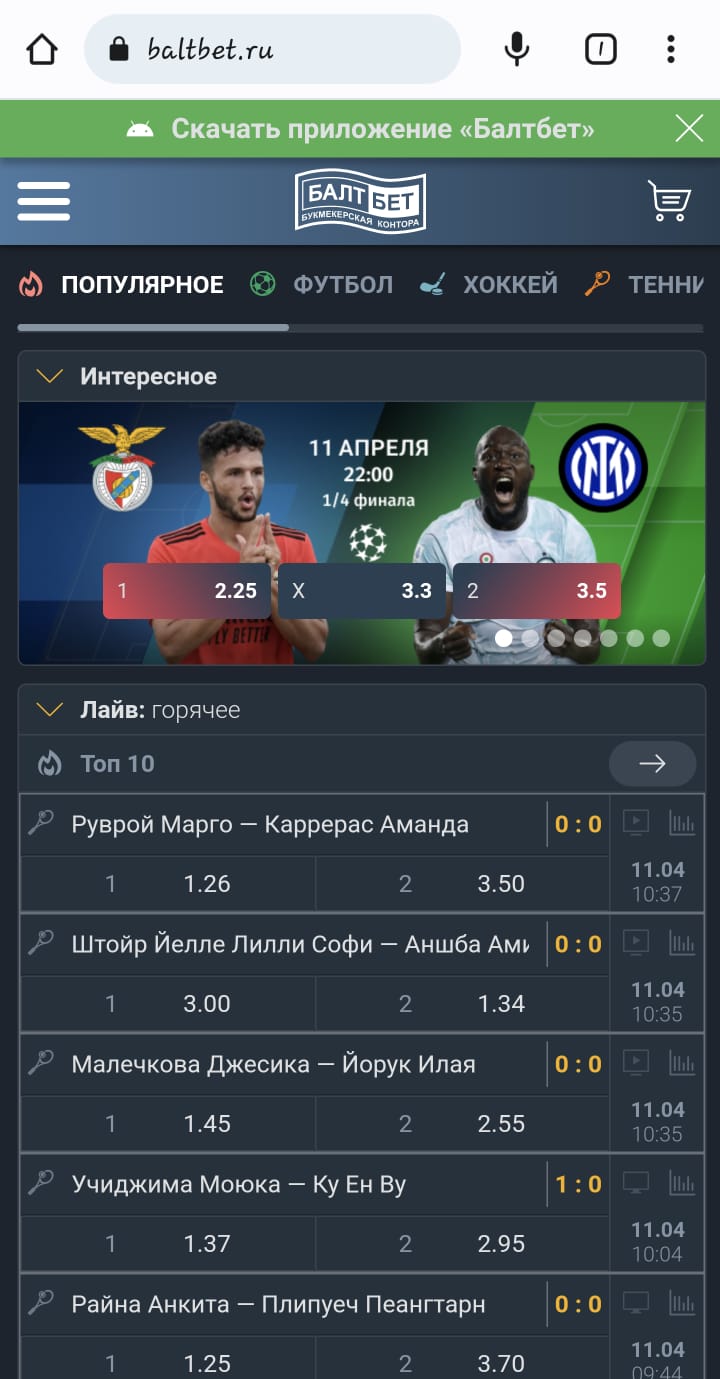720x1379 pixels.
Task: Open the match Малечкова Джесика — Йорук Илая
Action: click(273, 1065)
